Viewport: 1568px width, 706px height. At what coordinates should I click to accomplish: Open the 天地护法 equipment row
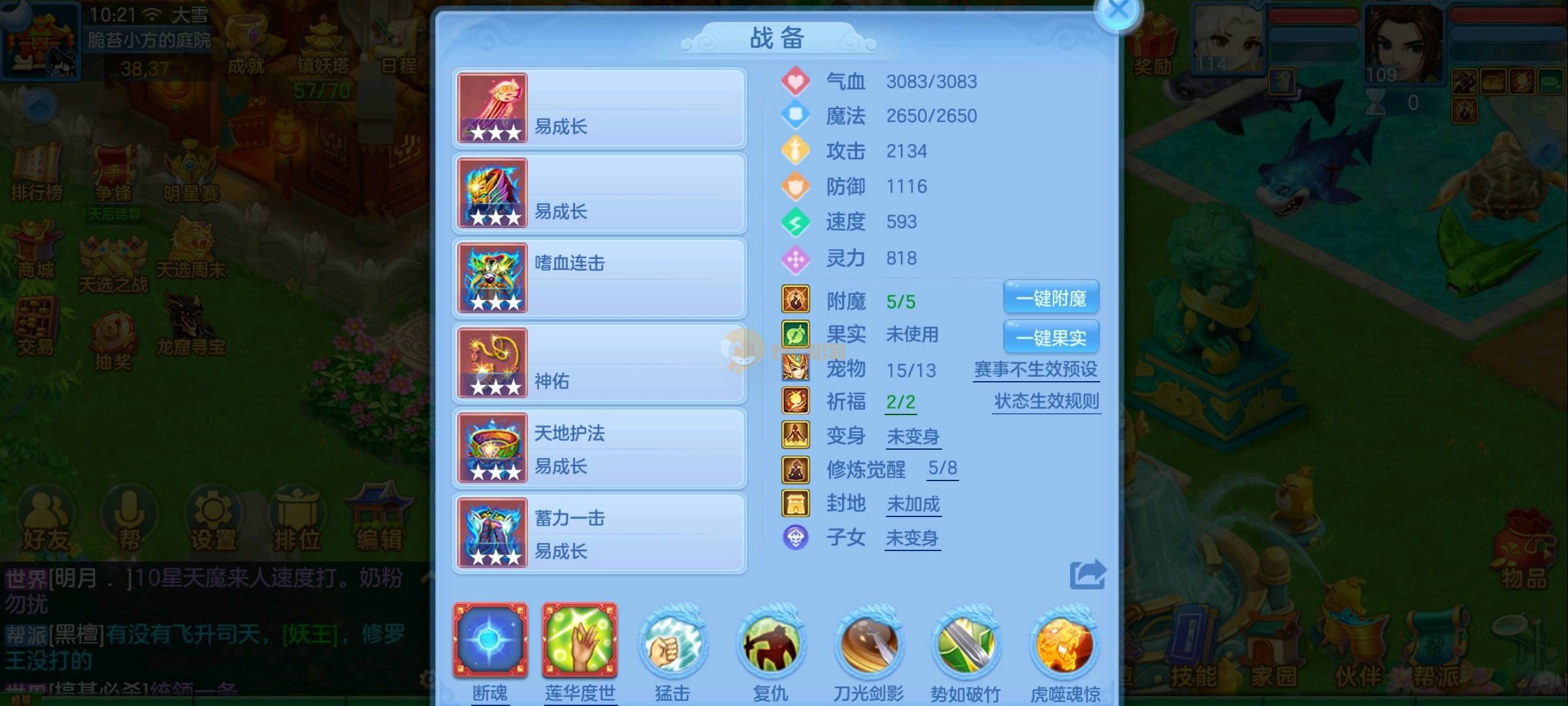(x=600, y=448)
